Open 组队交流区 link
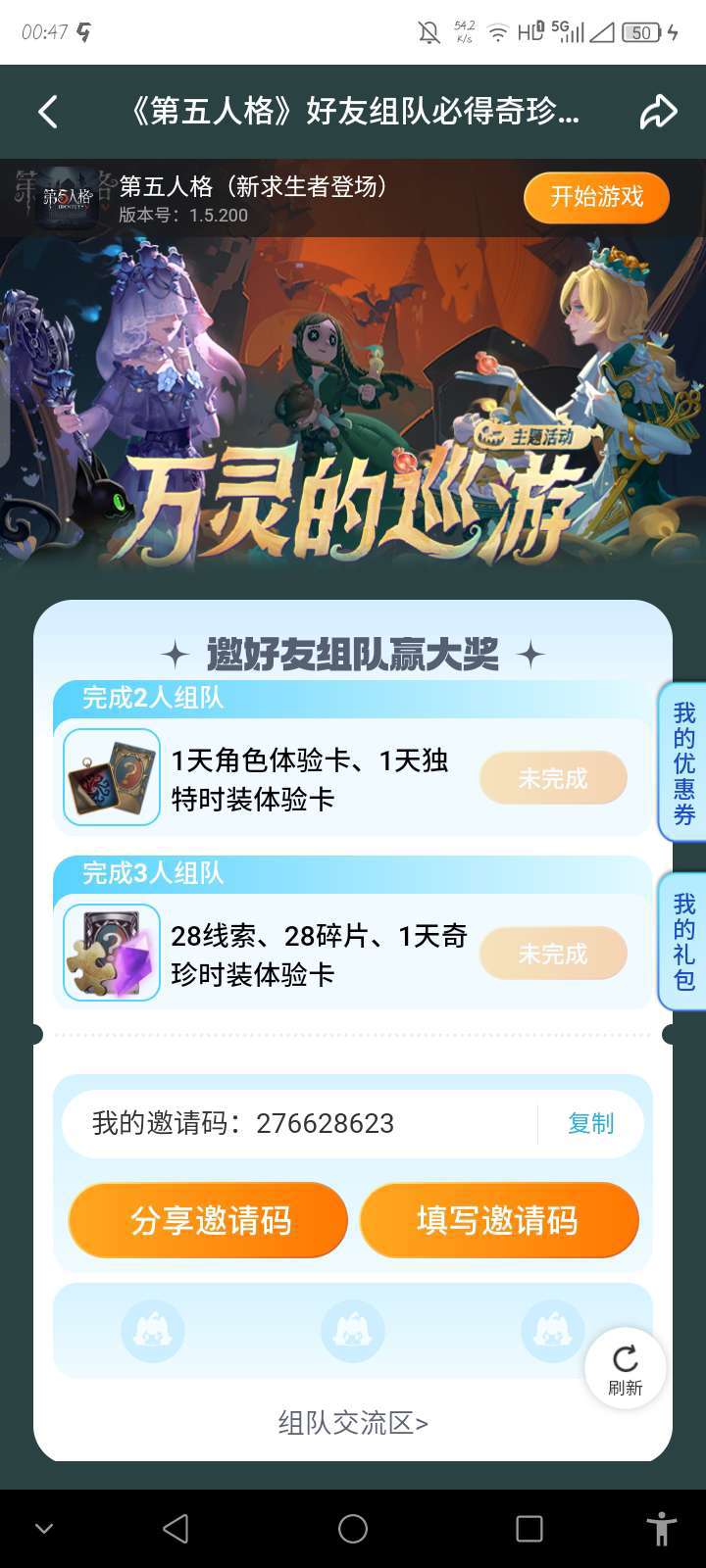 click(353, 1423)
